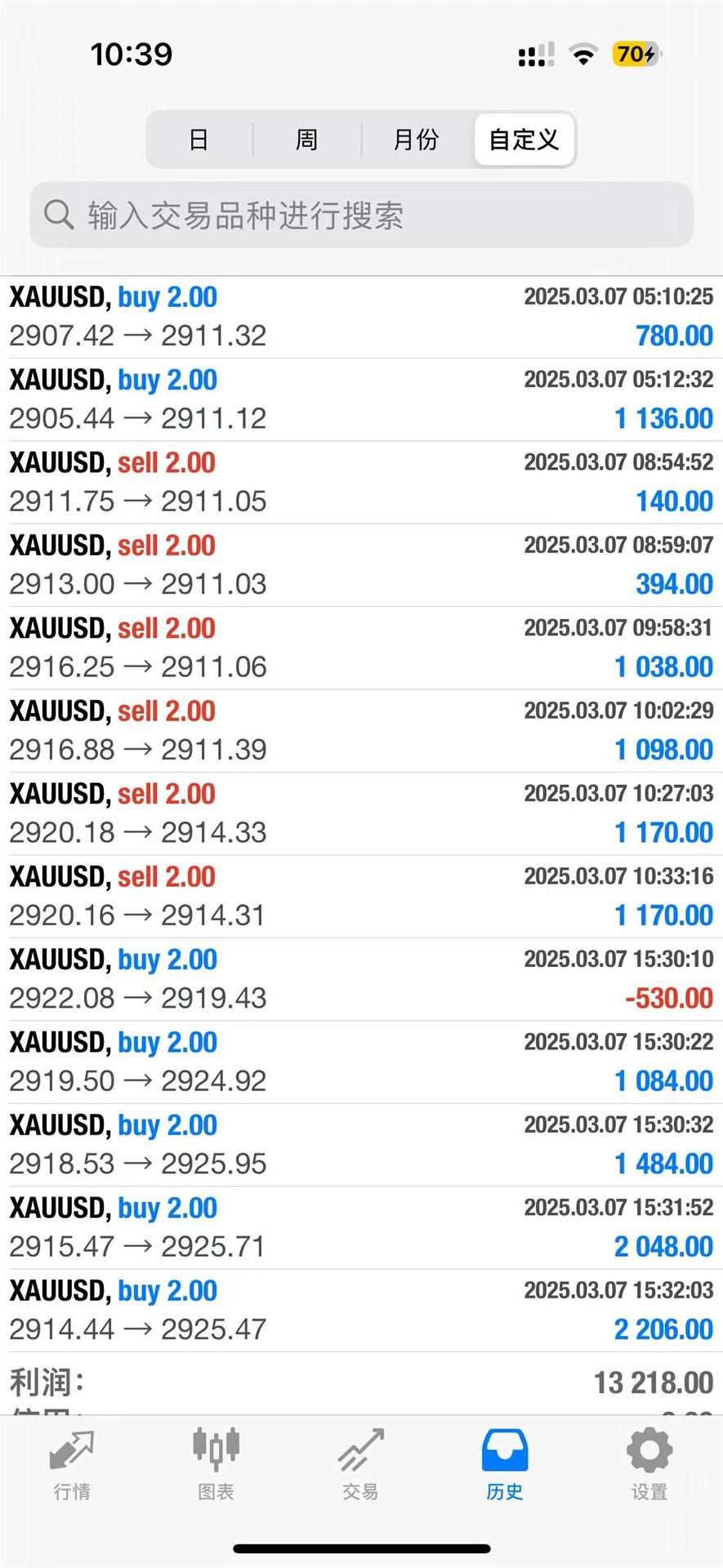723x1568 pixels.
Task: Open the sell trade with 394.00 profit
Action: click(x=361, y=565)
